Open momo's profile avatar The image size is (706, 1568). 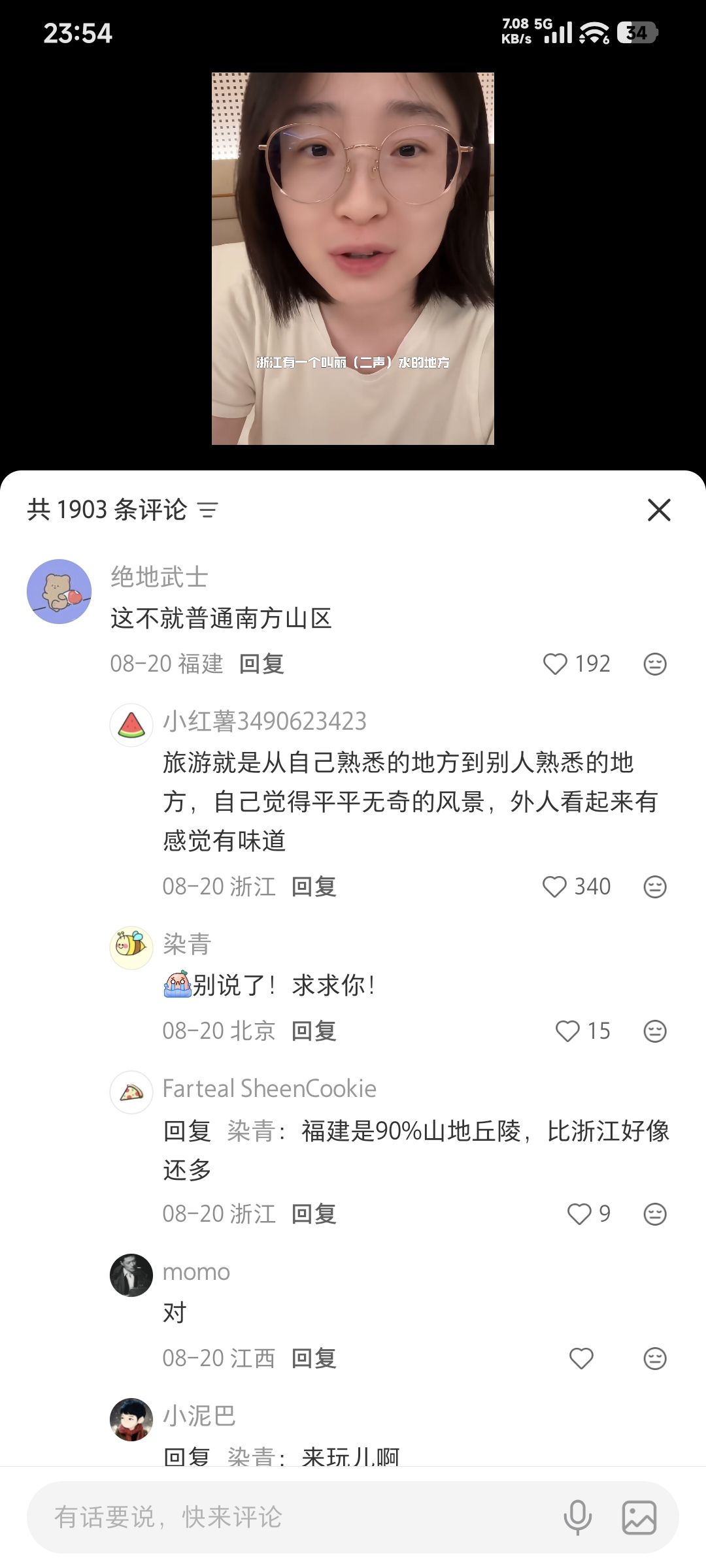tap(131, 1275)
